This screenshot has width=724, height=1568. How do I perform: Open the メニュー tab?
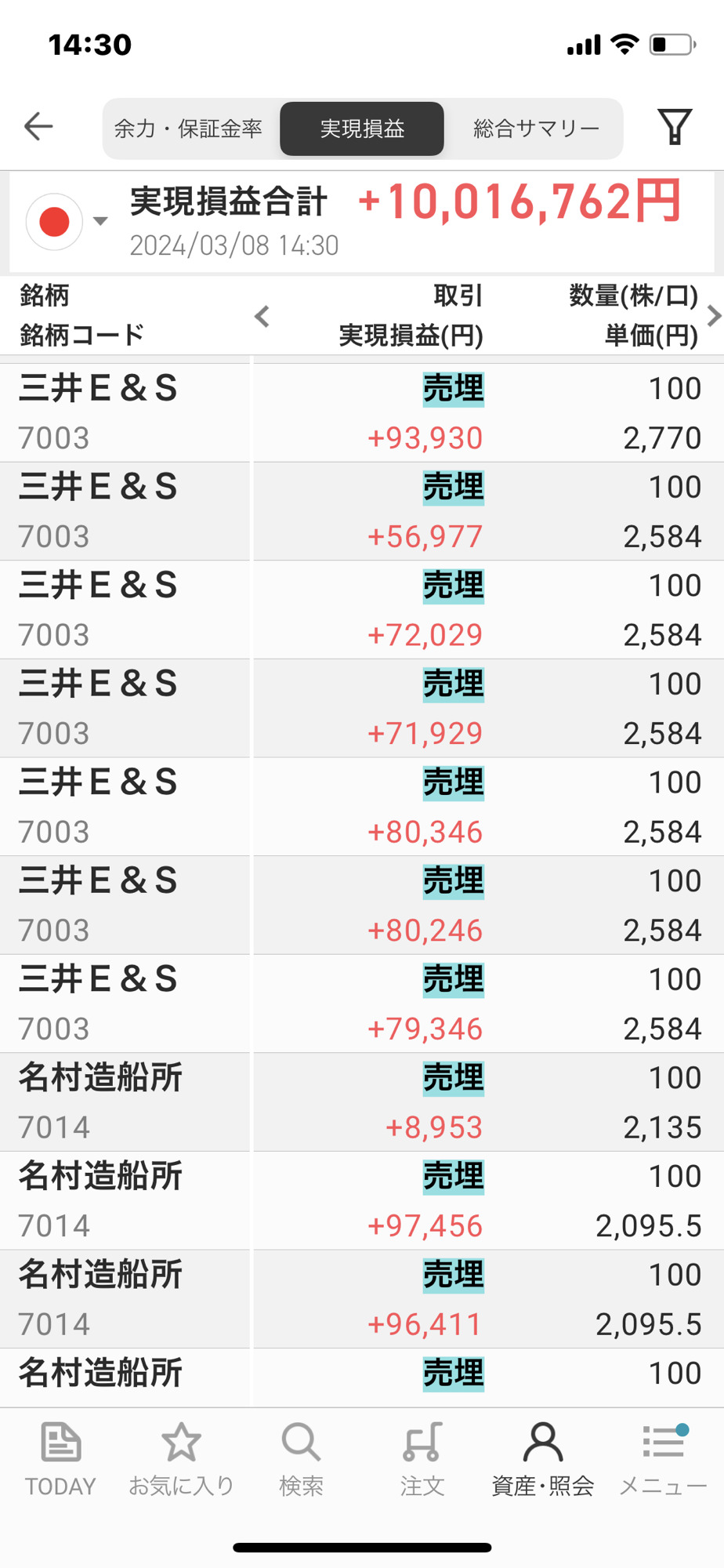tap(663, 1460)
